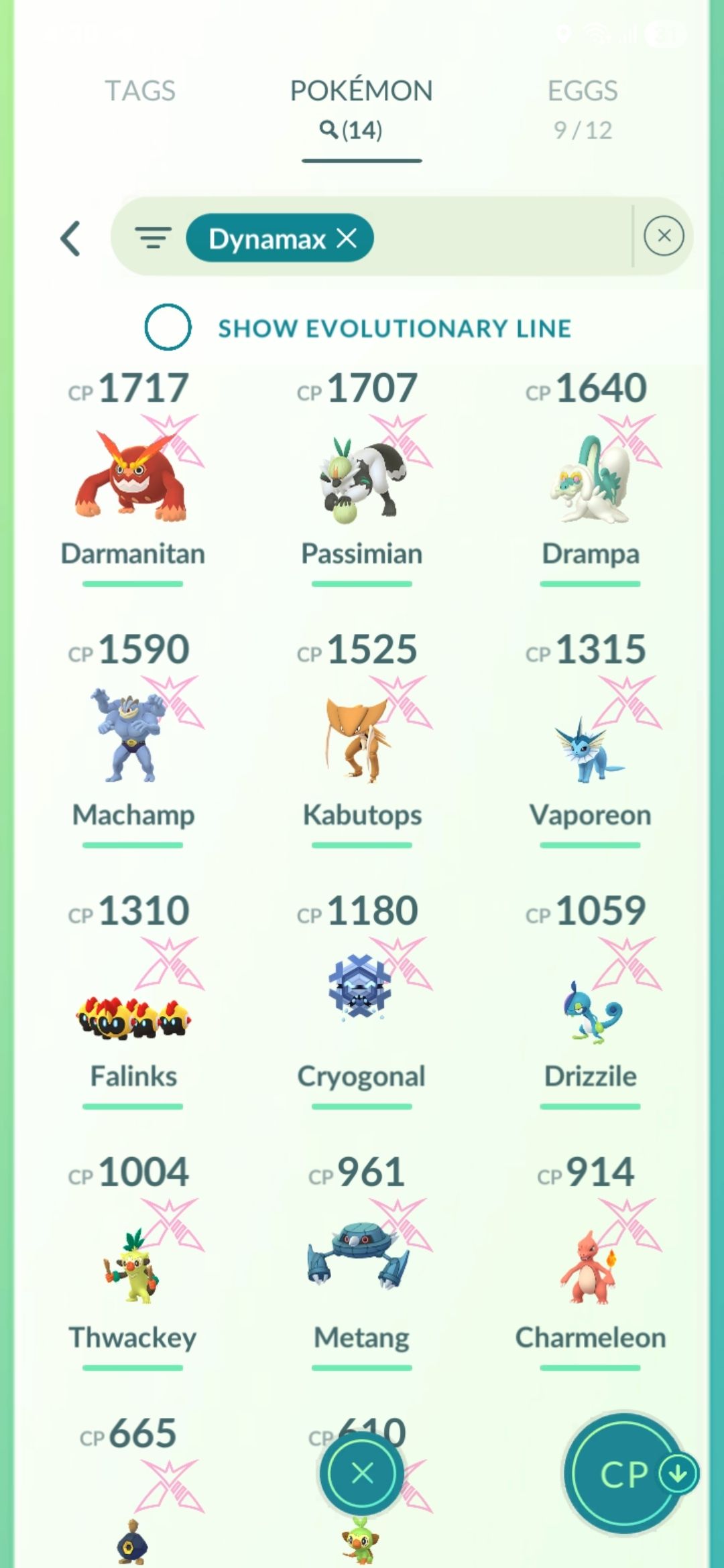Switch to the Tags tab
Viewport: 724px width, 1568px height.
pos(140,91)
